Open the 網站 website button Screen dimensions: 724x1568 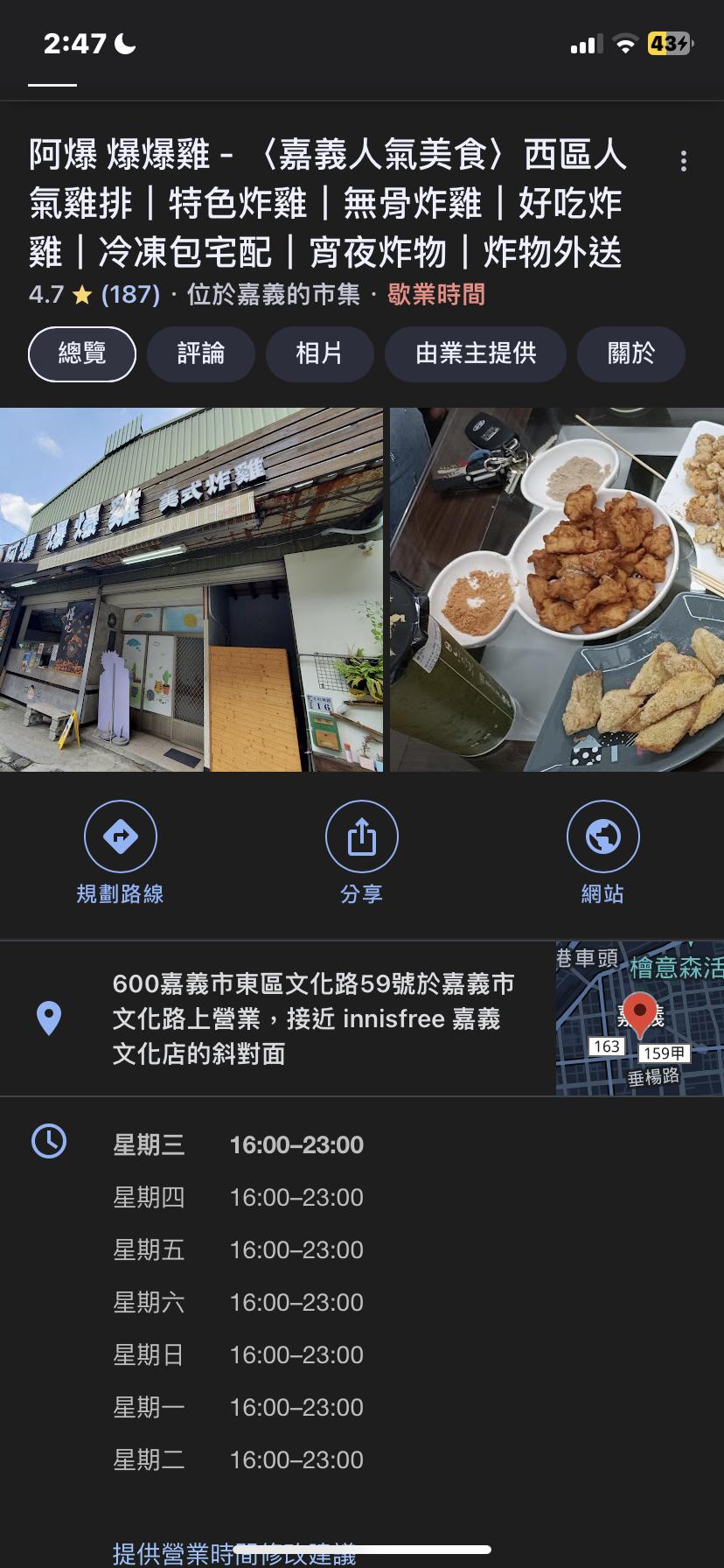[x=602, y=853]
